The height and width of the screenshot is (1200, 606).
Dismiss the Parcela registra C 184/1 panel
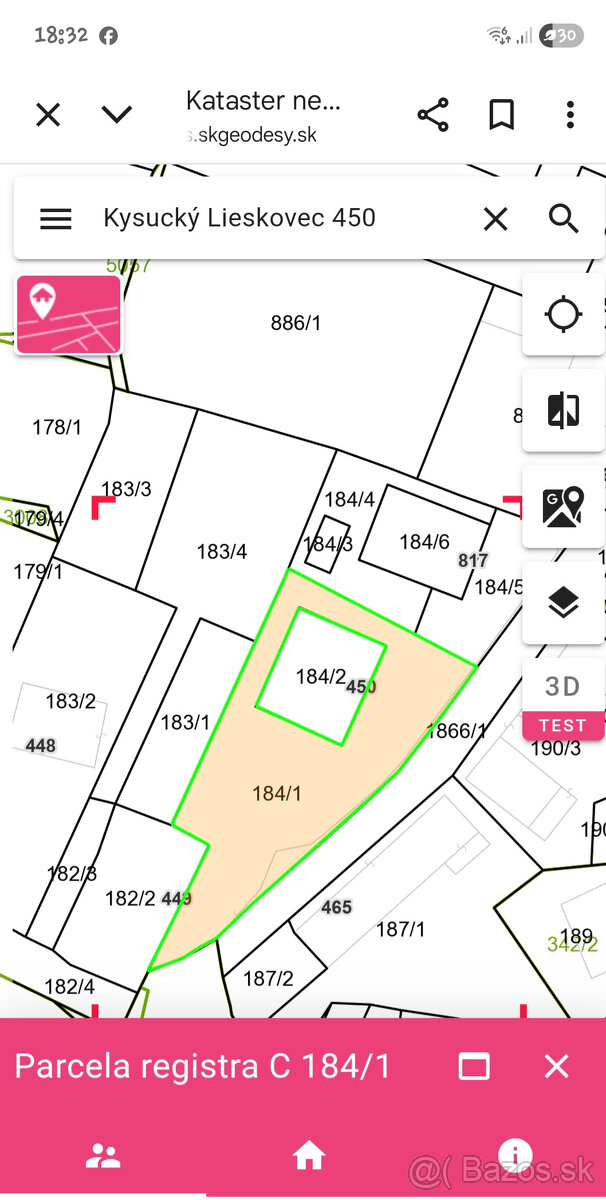[557, 1066]
